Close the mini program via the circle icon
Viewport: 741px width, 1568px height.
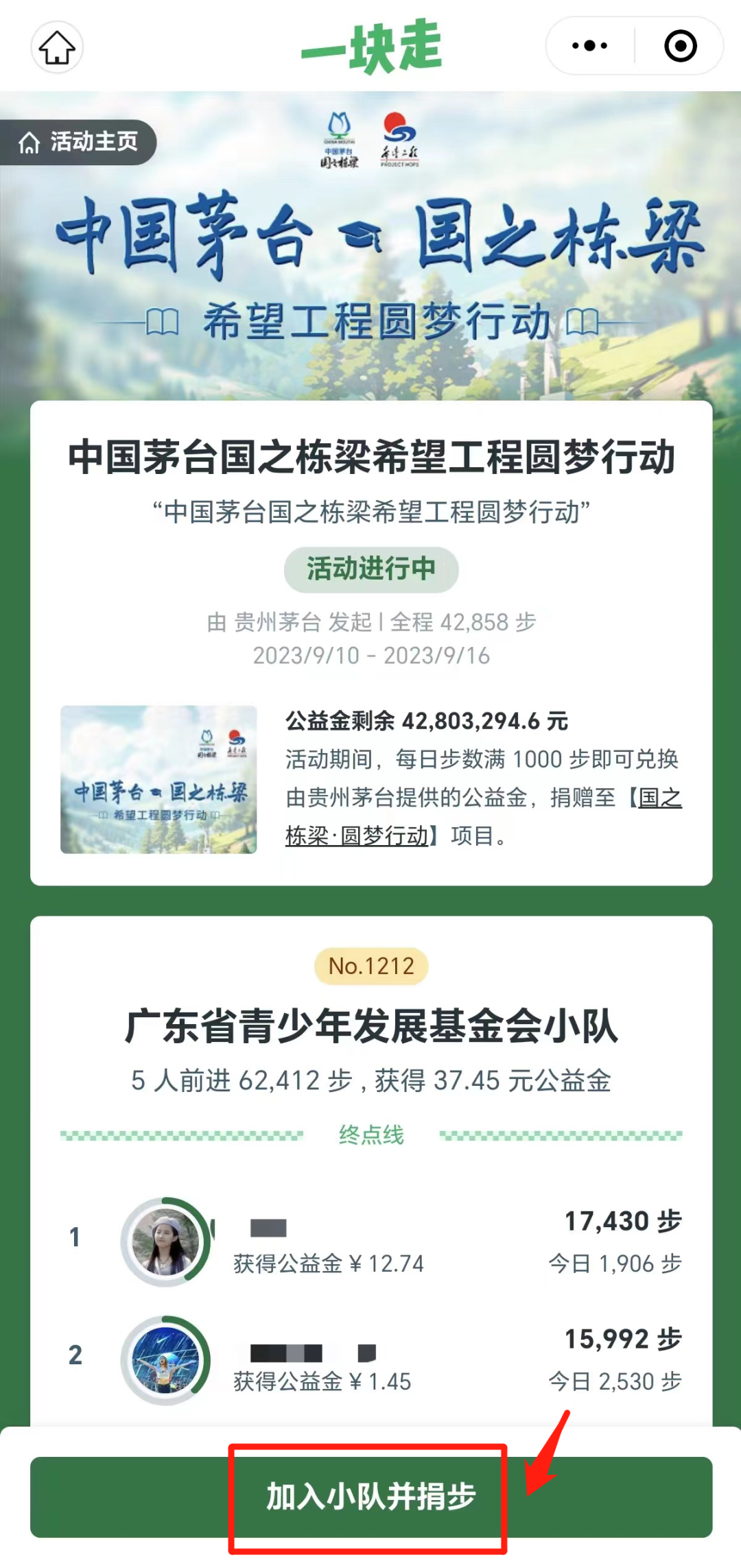tap(680, 46)
